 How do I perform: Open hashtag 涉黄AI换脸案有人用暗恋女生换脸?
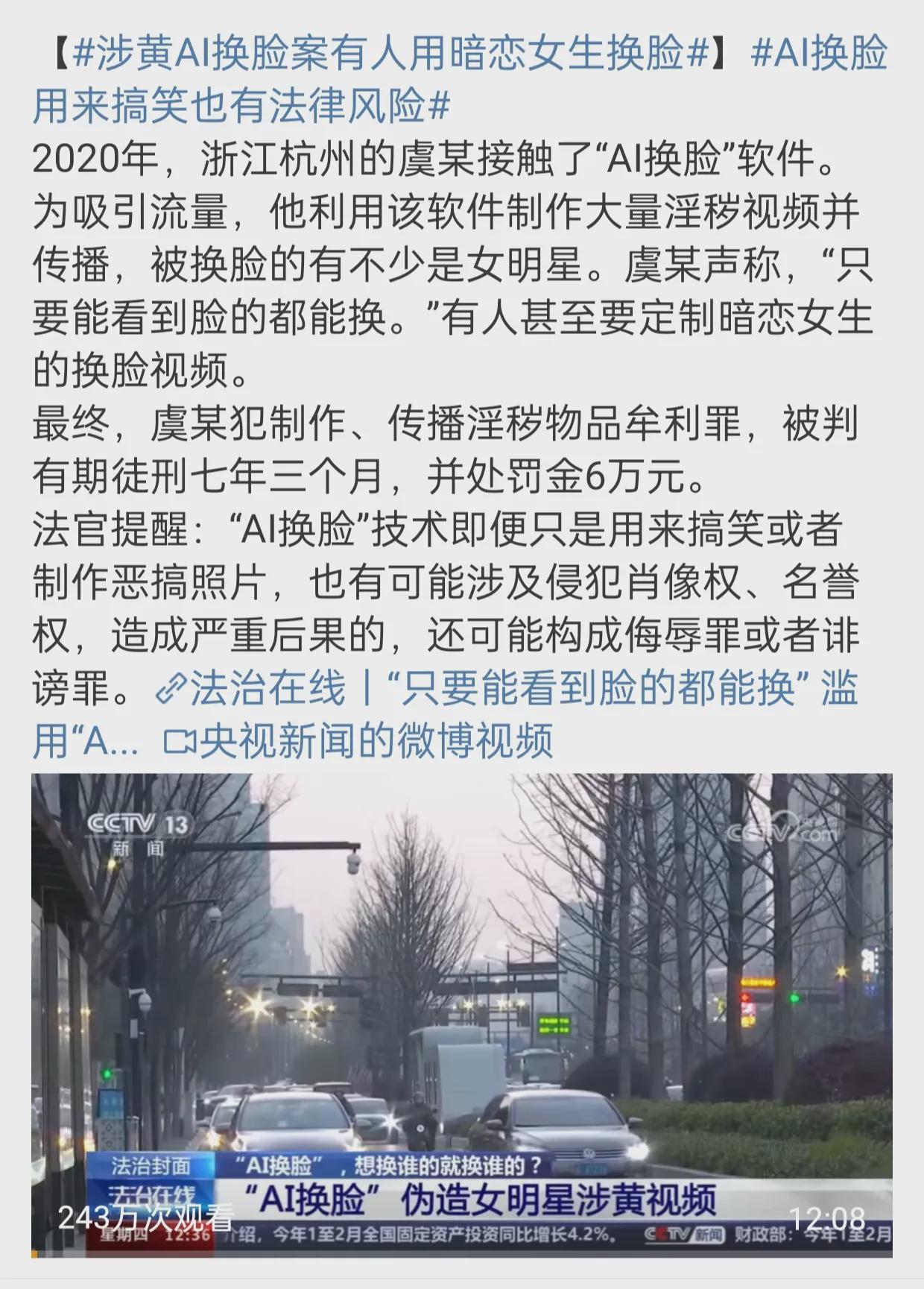pos(390,54)
